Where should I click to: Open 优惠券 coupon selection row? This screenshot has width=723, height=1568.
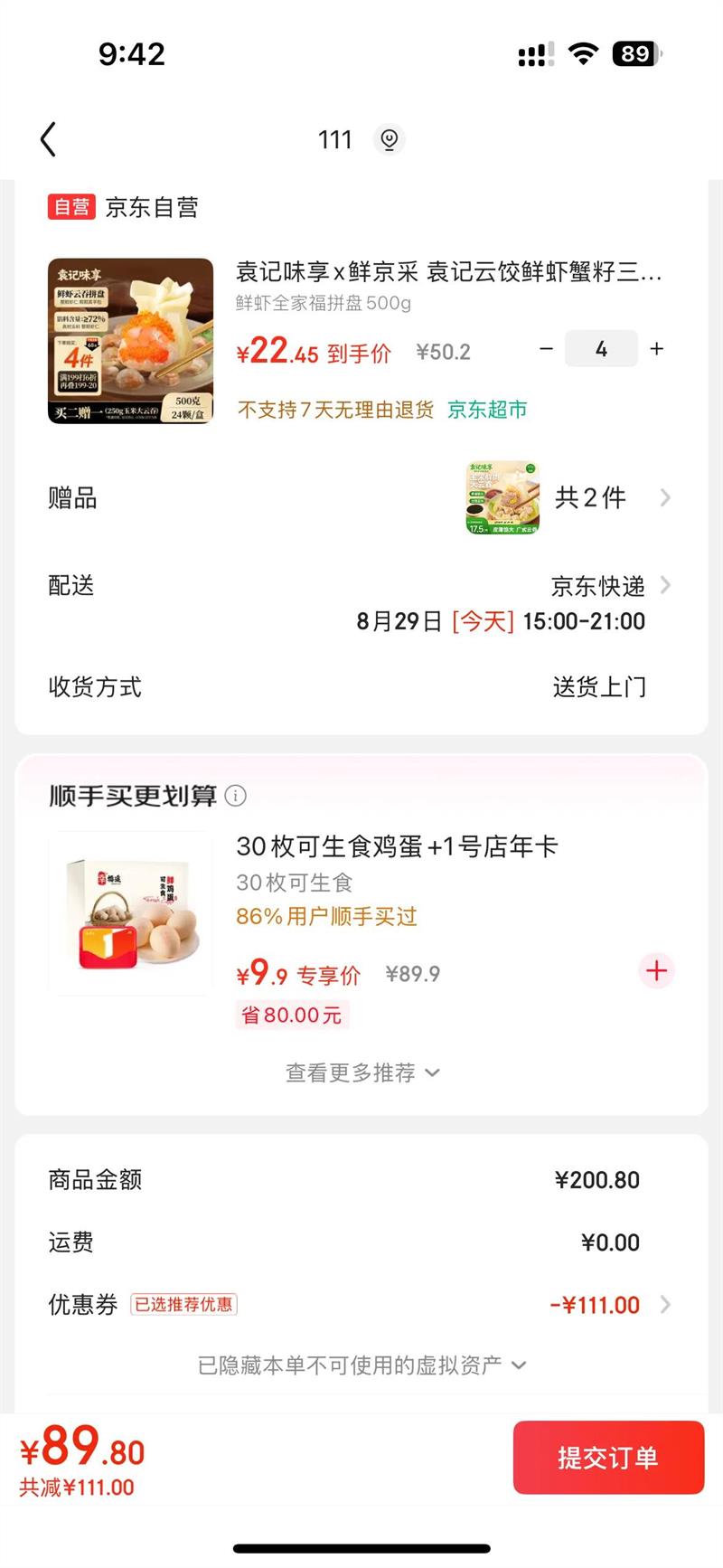coord(361,1305)
